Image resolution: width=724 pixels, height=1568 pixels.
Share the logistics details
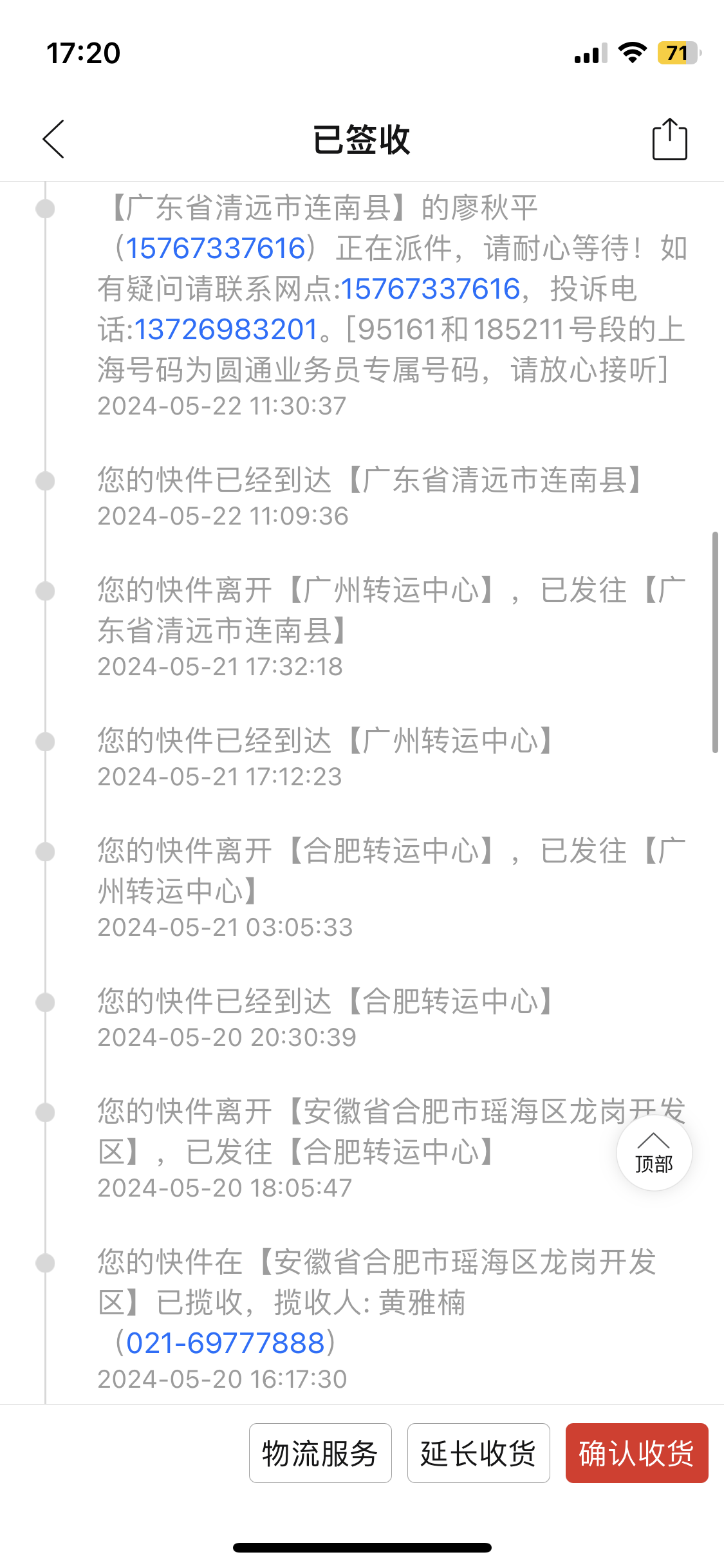click(x=669, y=139)
